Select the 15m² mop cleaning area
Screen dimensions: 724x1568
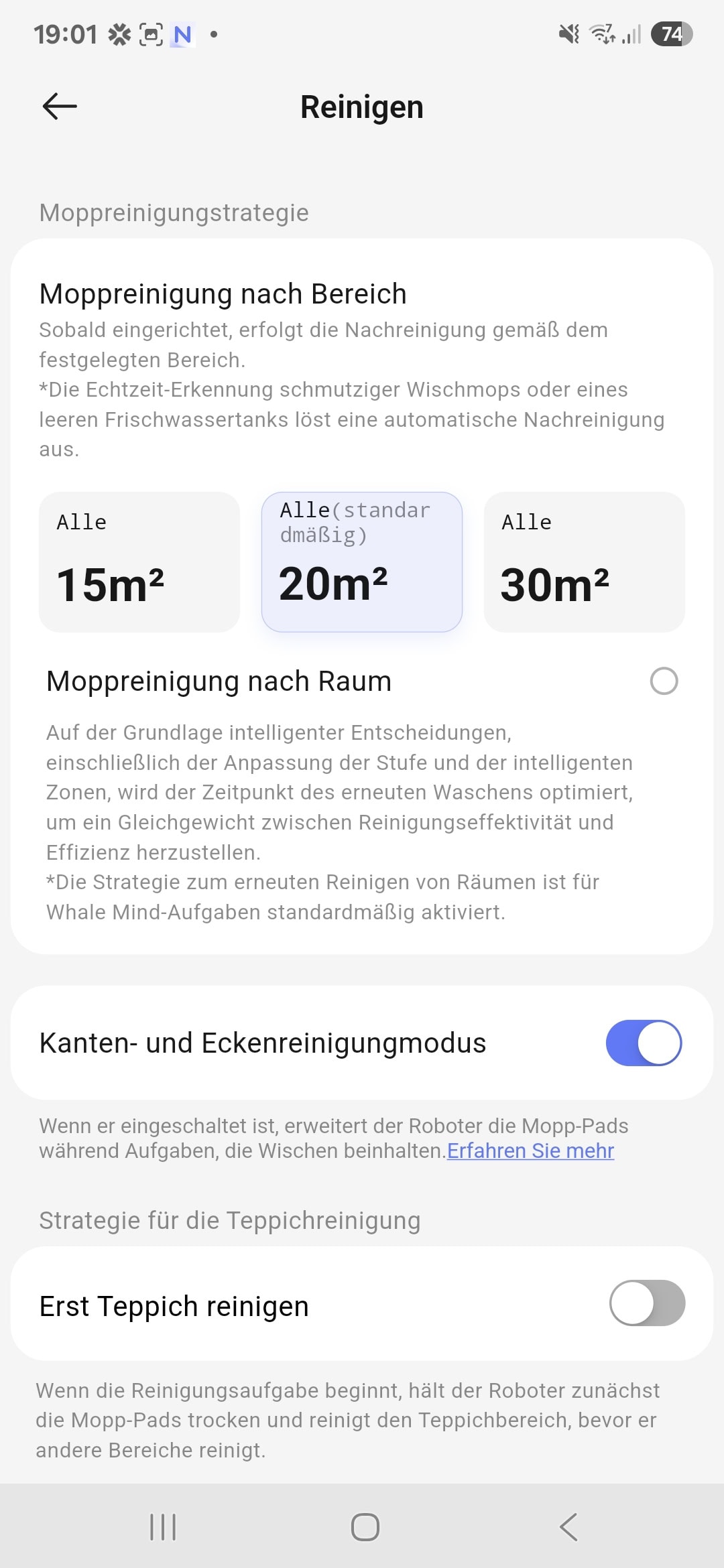click(139, 562)
